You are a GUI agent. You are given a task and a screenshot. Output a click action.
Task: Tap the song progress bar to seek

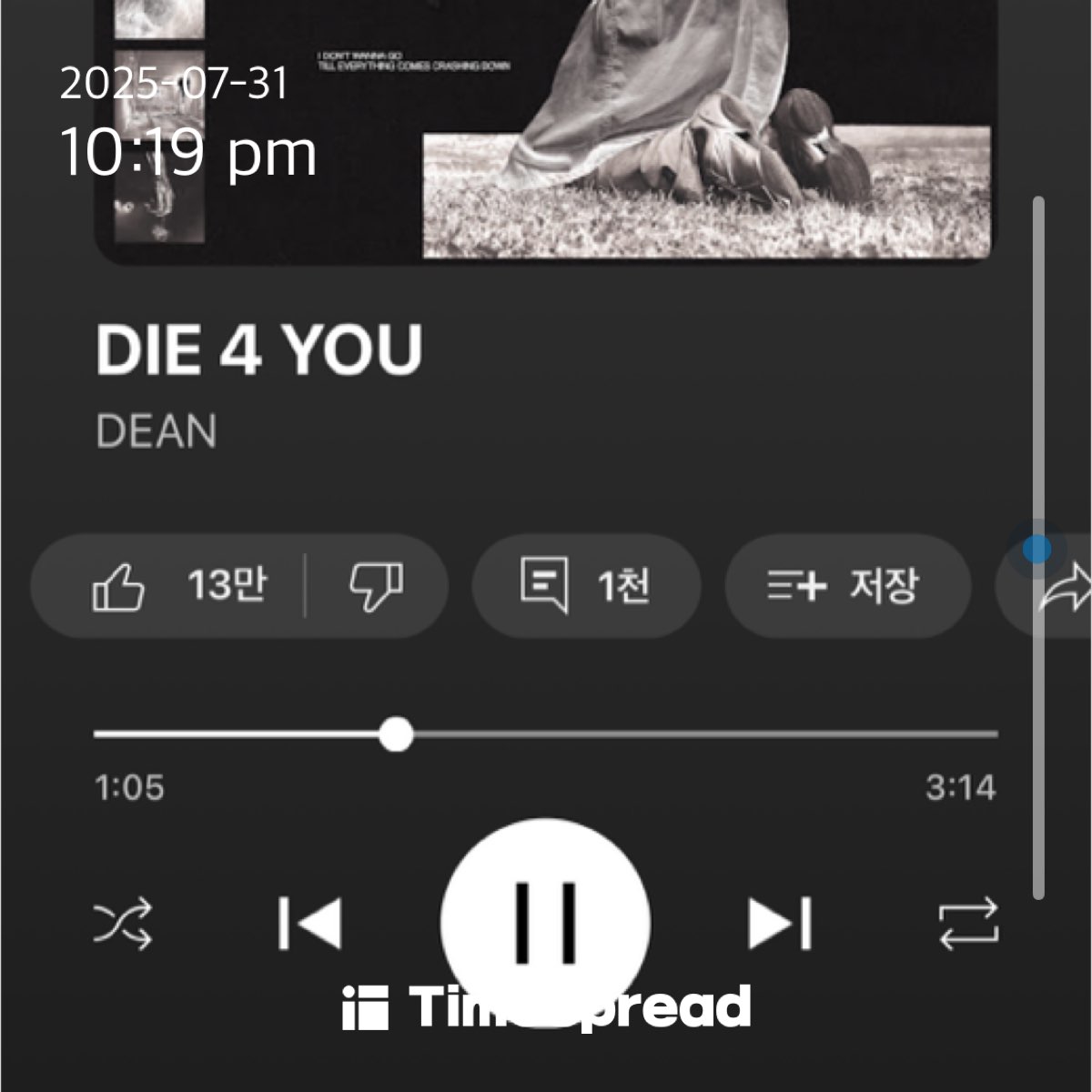pos(637,733)
